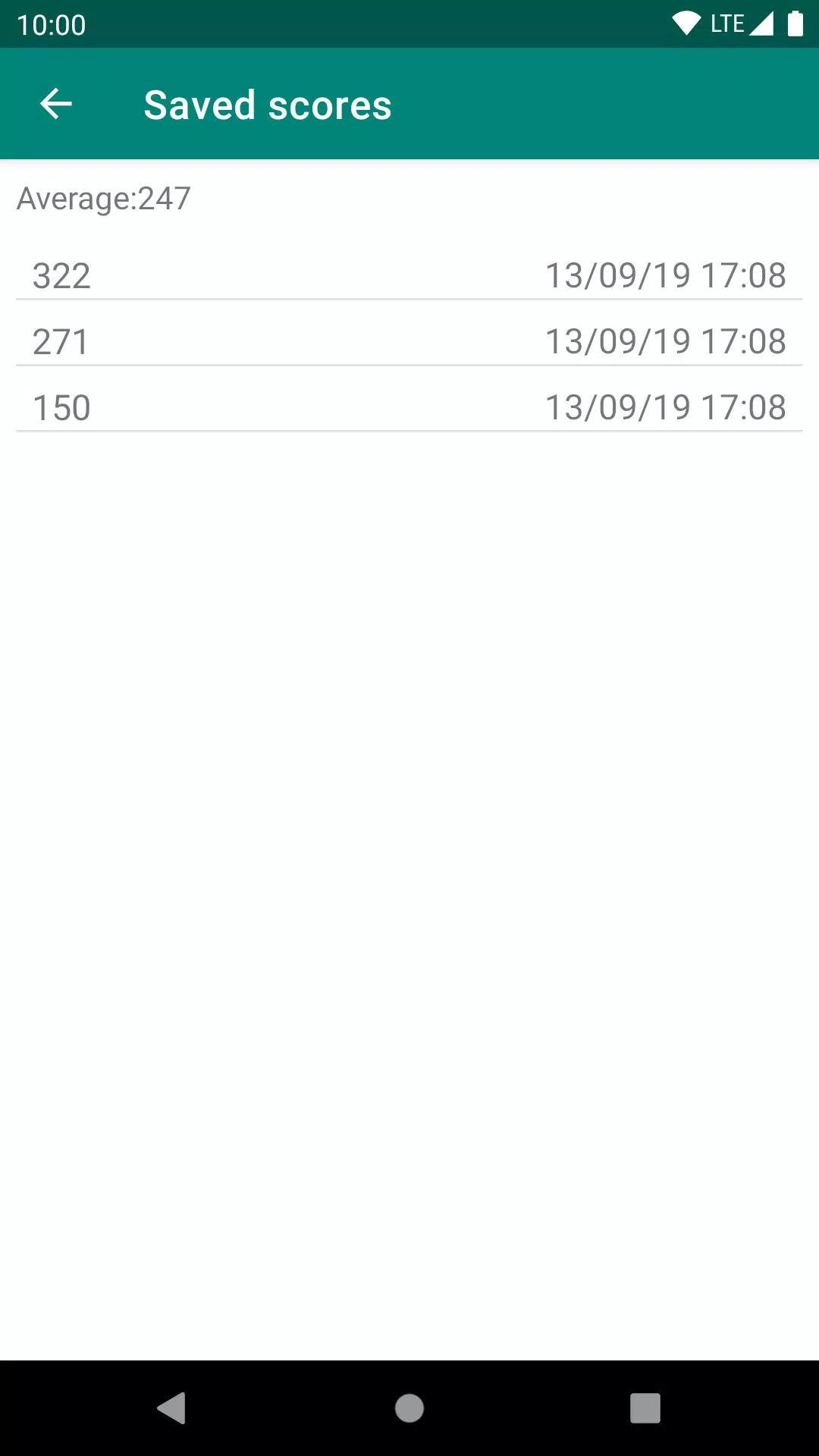Tap the Average:247 label

[x=103, y=199]
